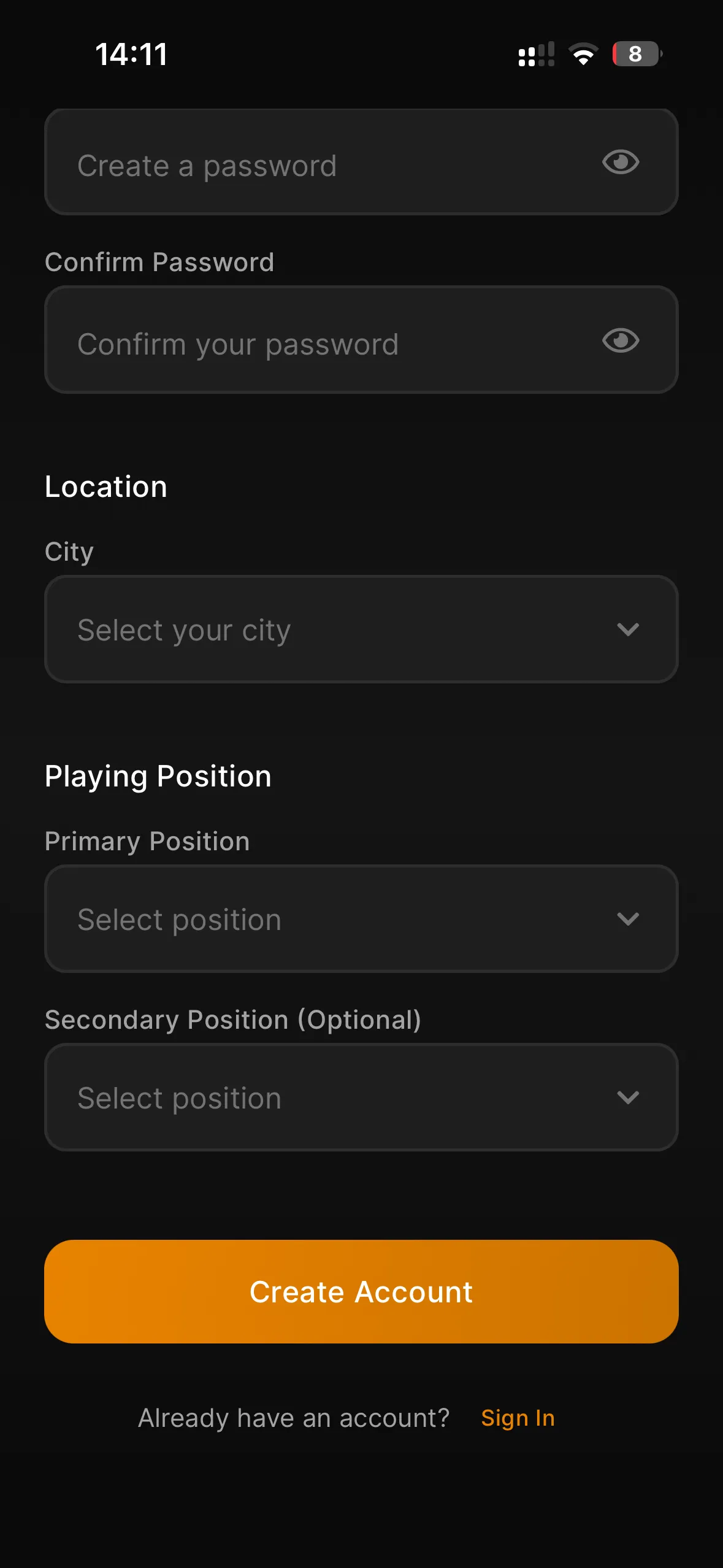Go to Sign In

click(518, 1418)
